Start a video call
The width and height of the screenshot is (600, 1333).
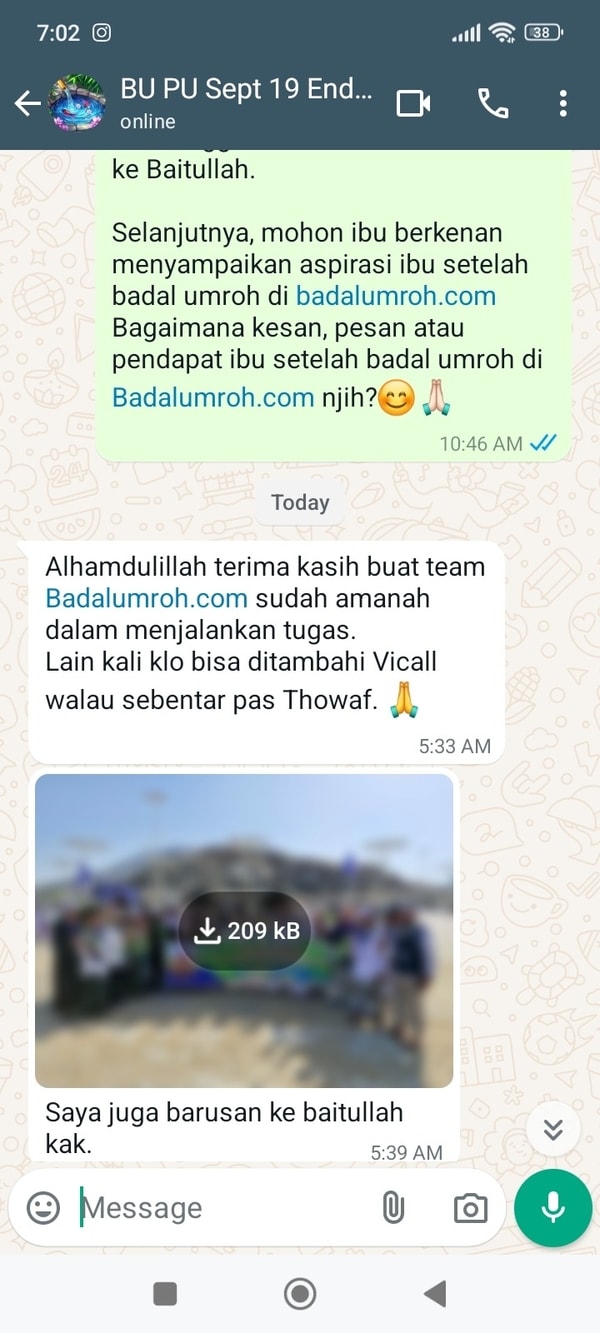click(x=413, y=103)
